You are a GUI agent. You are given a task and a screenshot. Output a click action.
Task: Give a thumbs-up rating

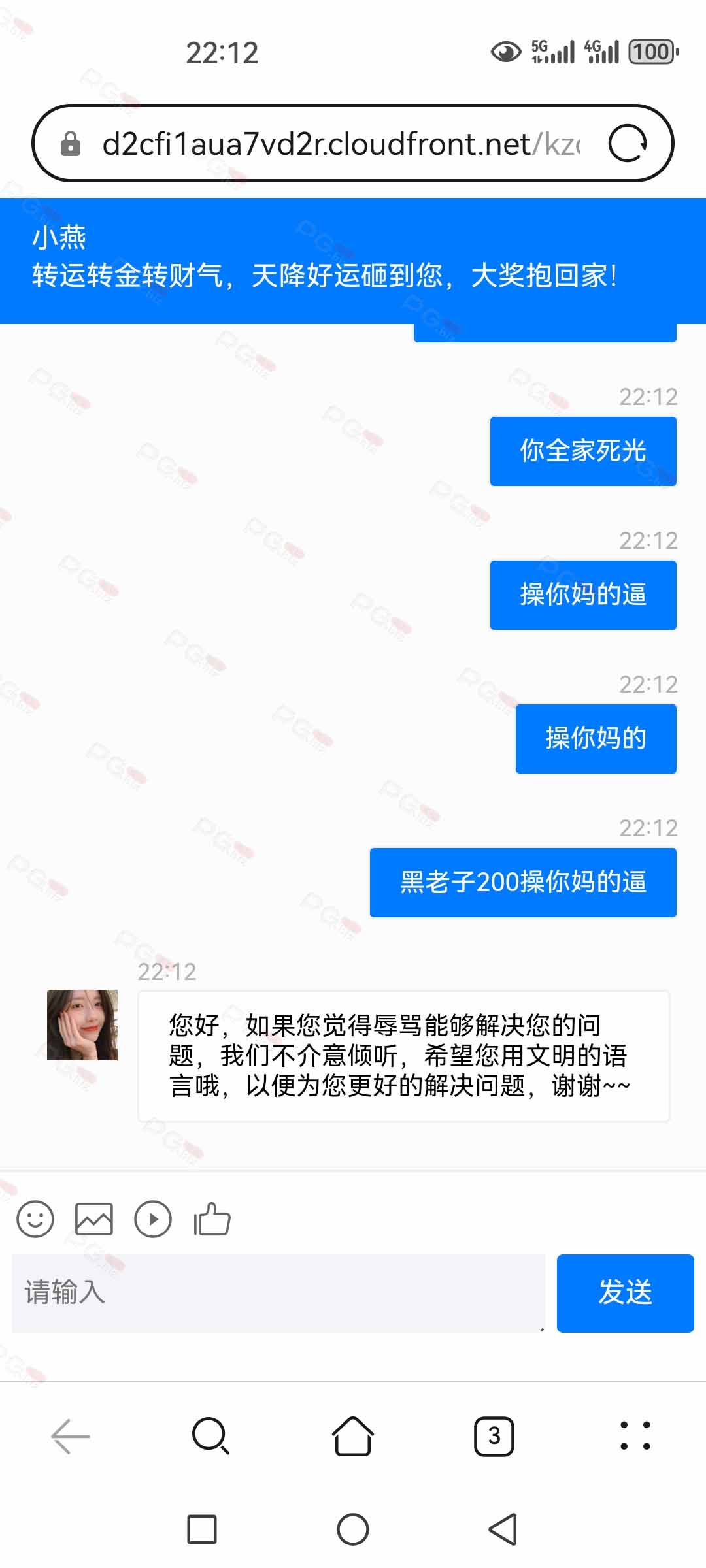click(x=212, y=1219)
